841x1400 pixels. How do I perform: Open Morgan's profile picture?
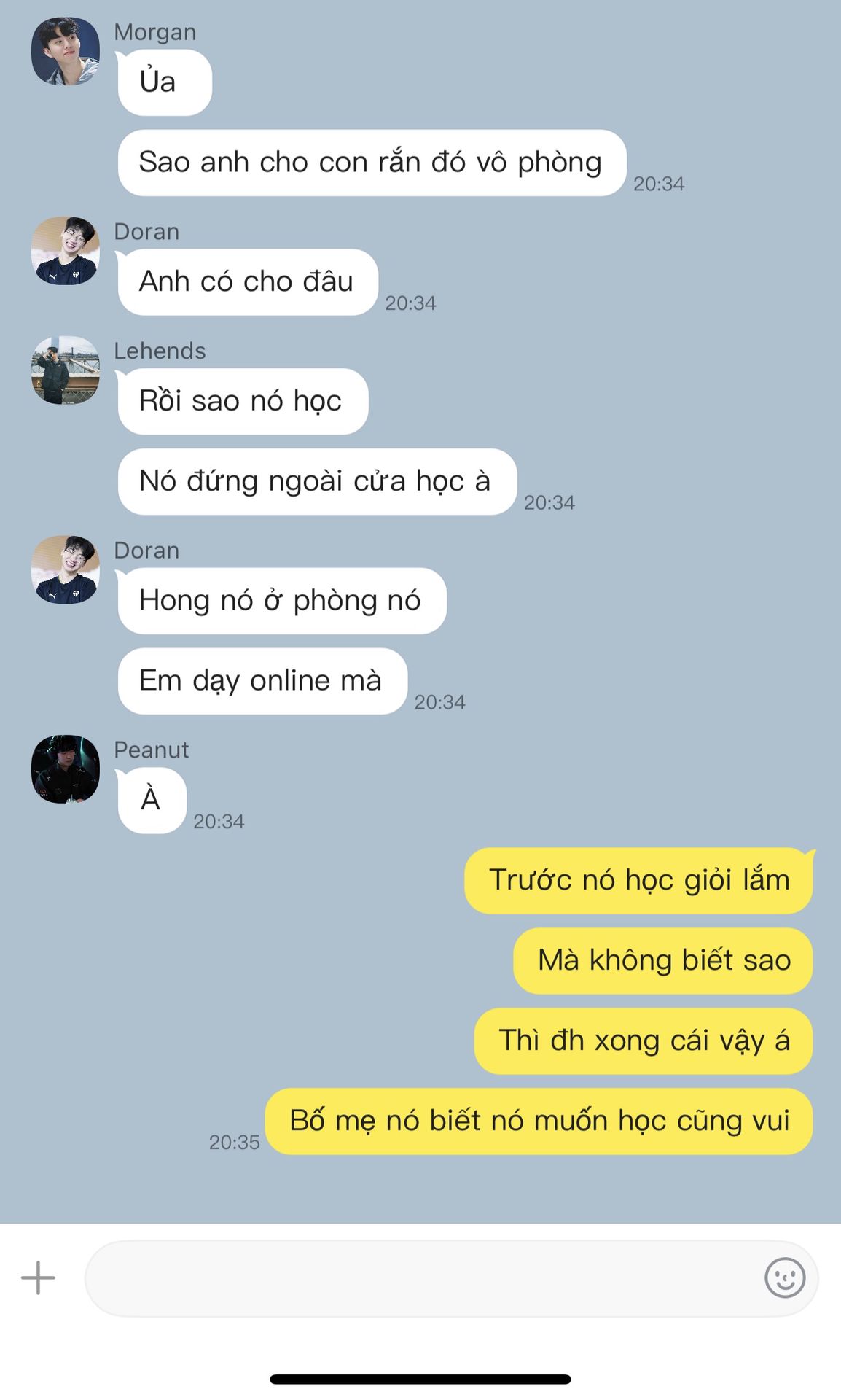(66, 52)
